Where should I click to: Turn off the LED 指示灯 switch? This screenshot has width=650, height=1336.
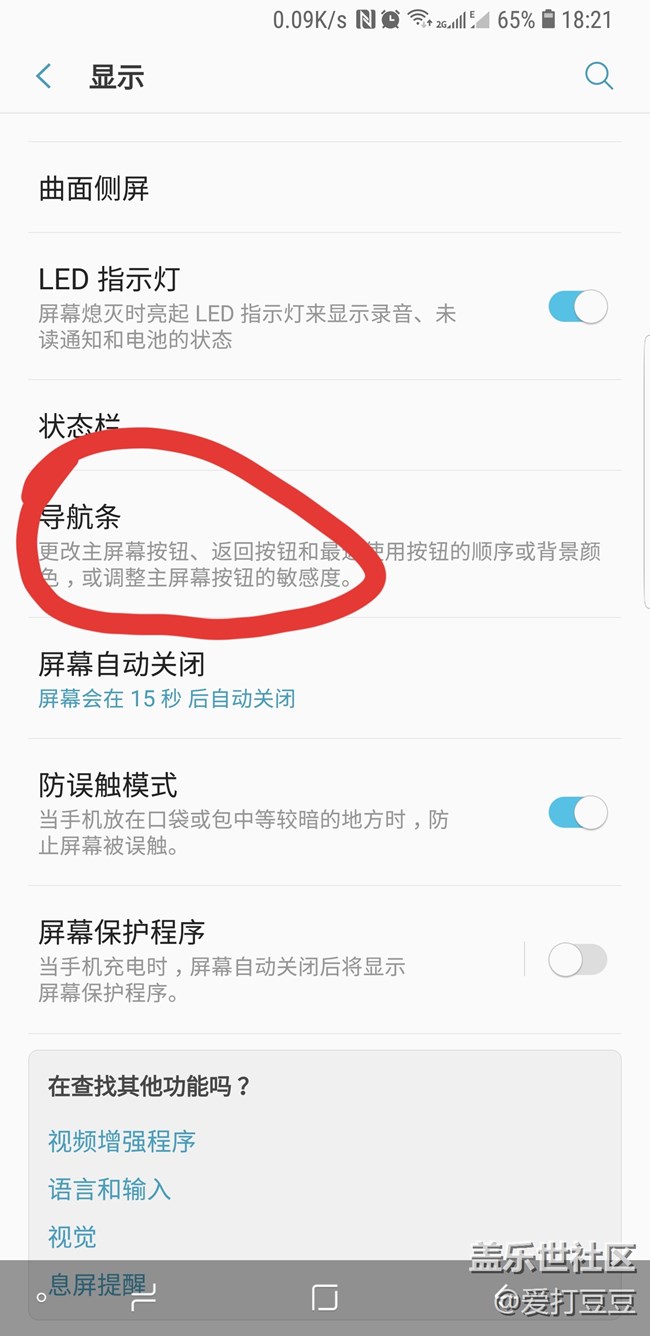577,307
